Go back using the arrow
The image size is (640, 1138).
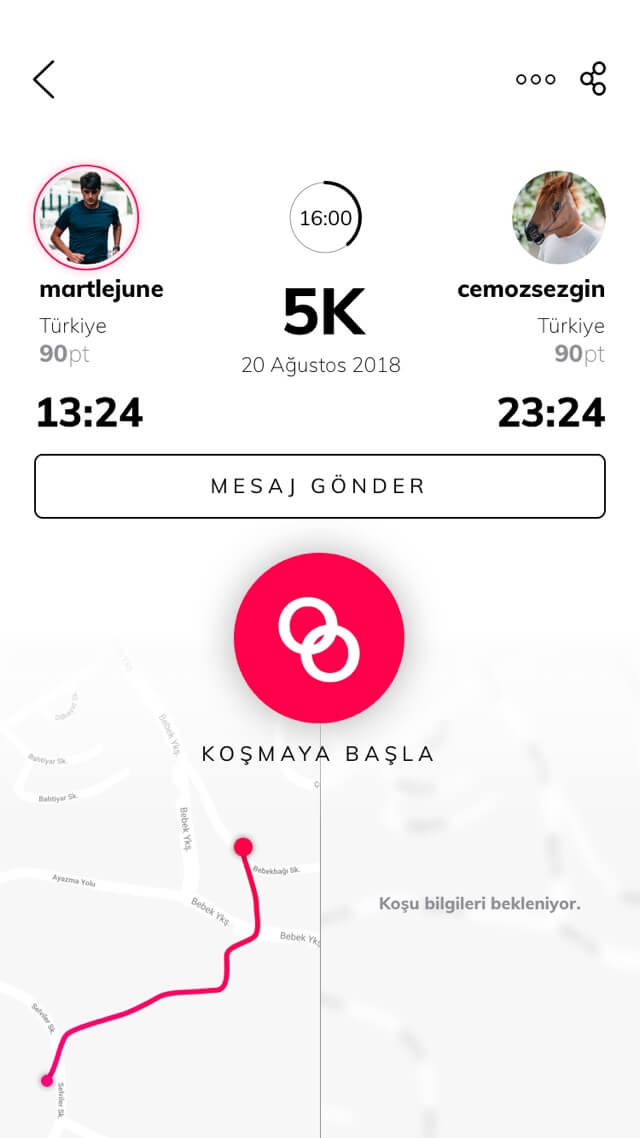tap(44, 79)
